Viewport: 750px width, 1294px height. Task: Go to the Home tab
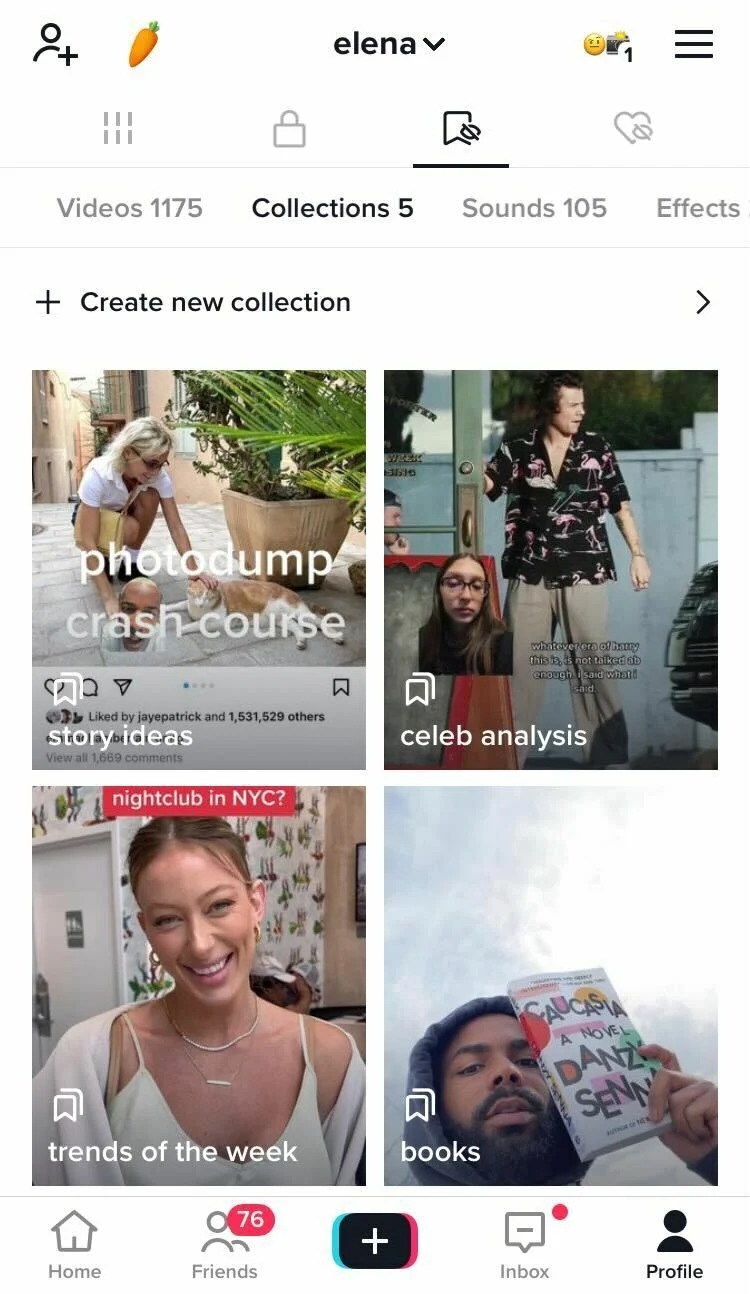pos(75,1245)
